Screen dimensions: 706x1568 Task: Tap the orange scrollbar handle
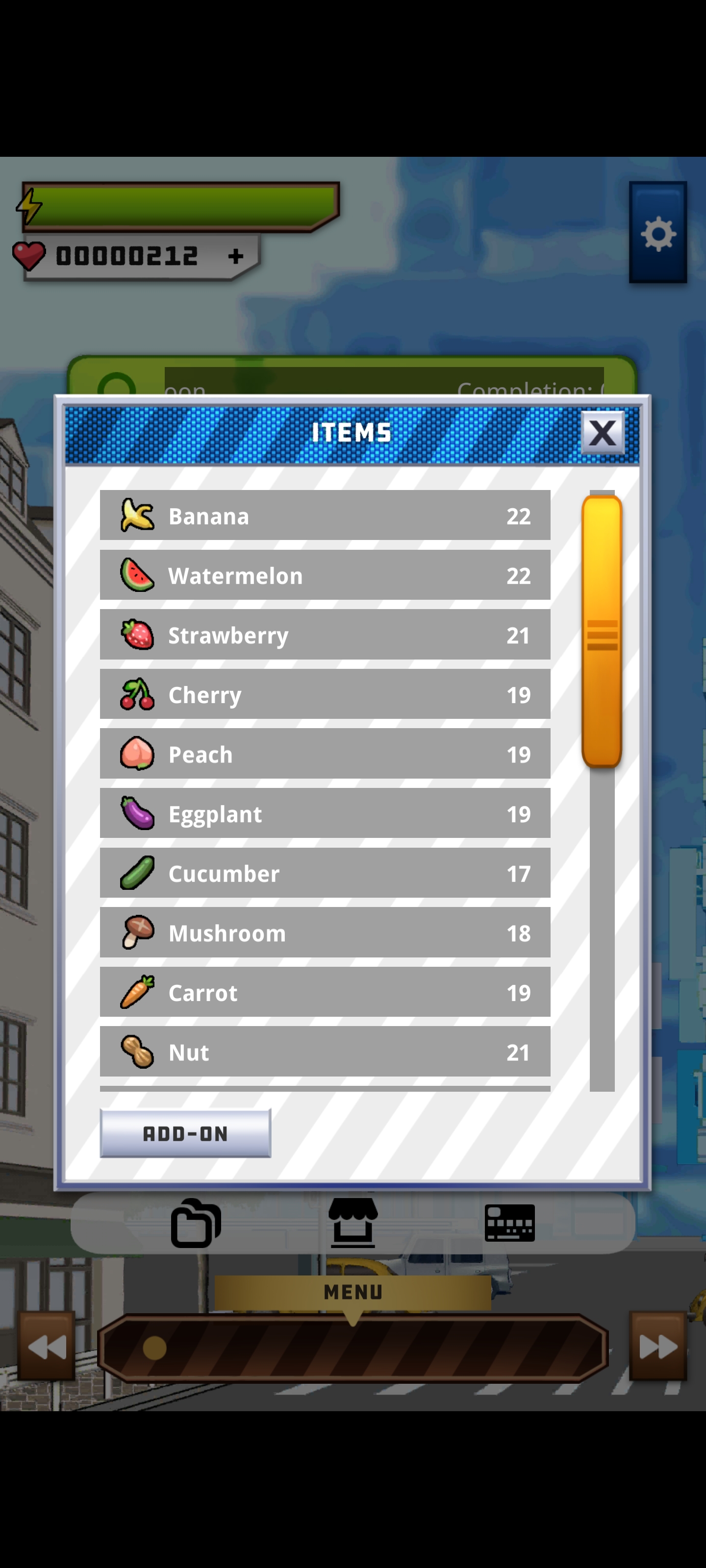(601, 631)
